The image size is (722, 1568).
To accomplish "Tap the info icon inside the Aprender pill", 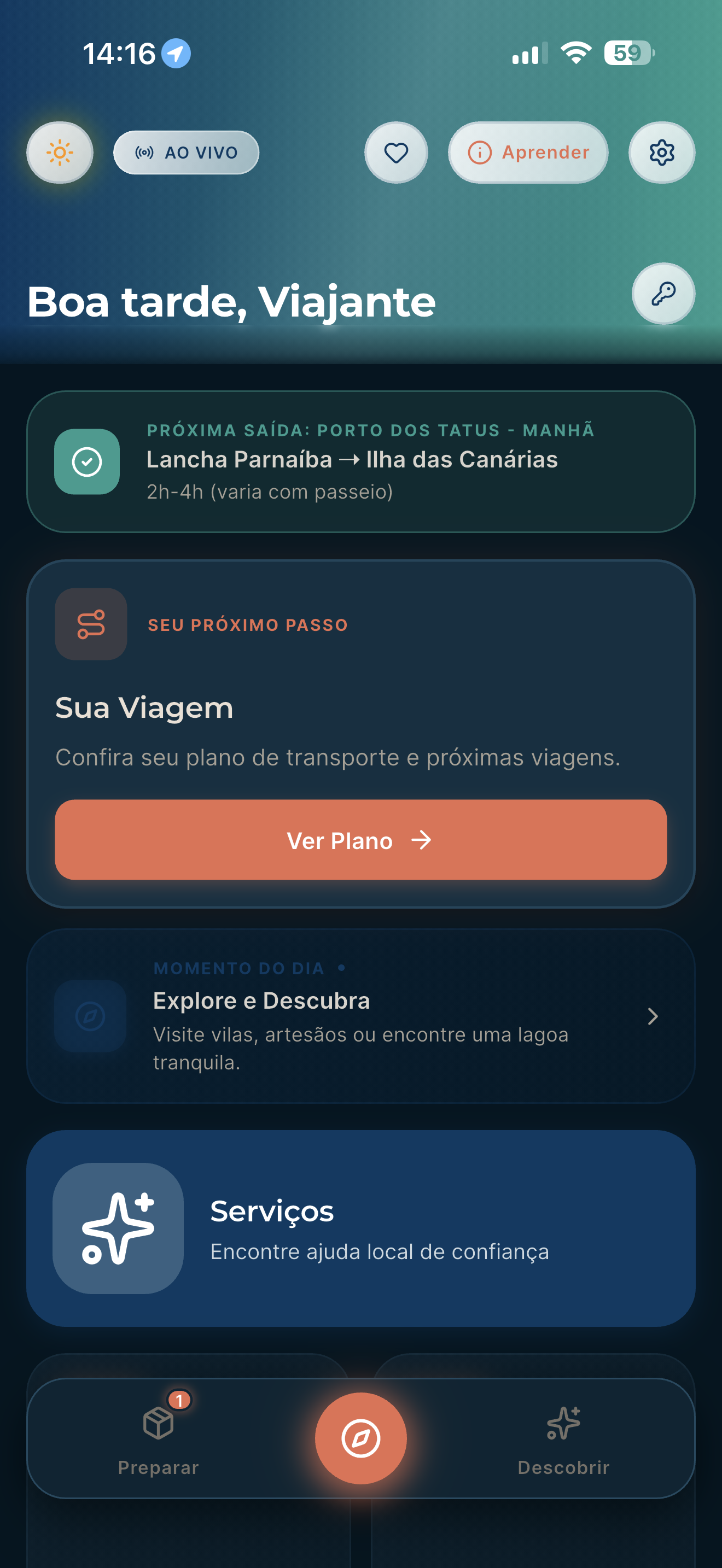I will pyautogui.click(x=480, y=153).
